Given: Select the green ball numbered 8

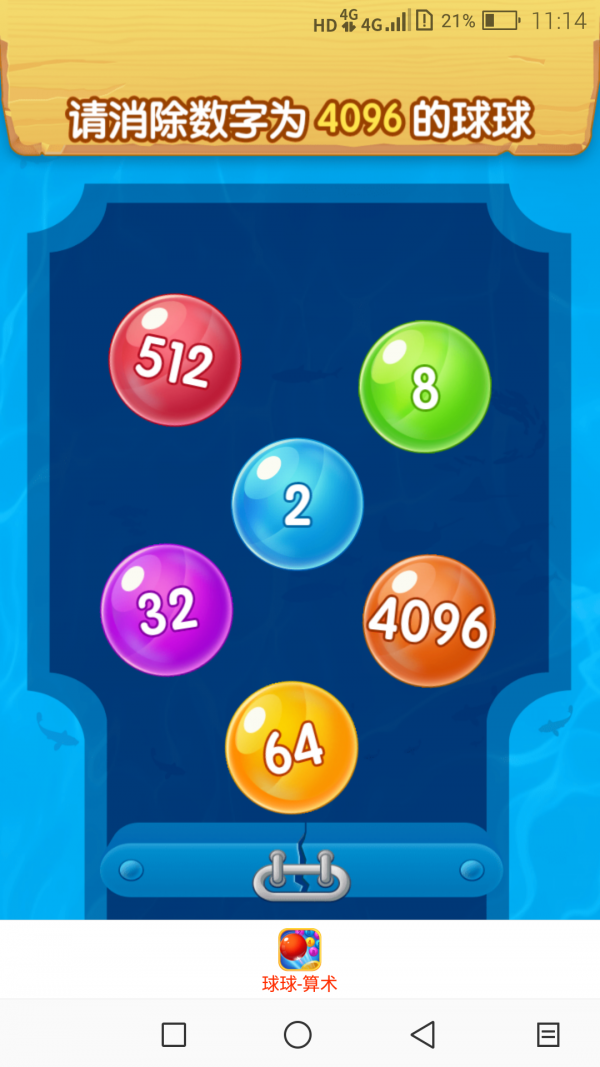Looking at the screenshot, I should (x=425, y=387).
